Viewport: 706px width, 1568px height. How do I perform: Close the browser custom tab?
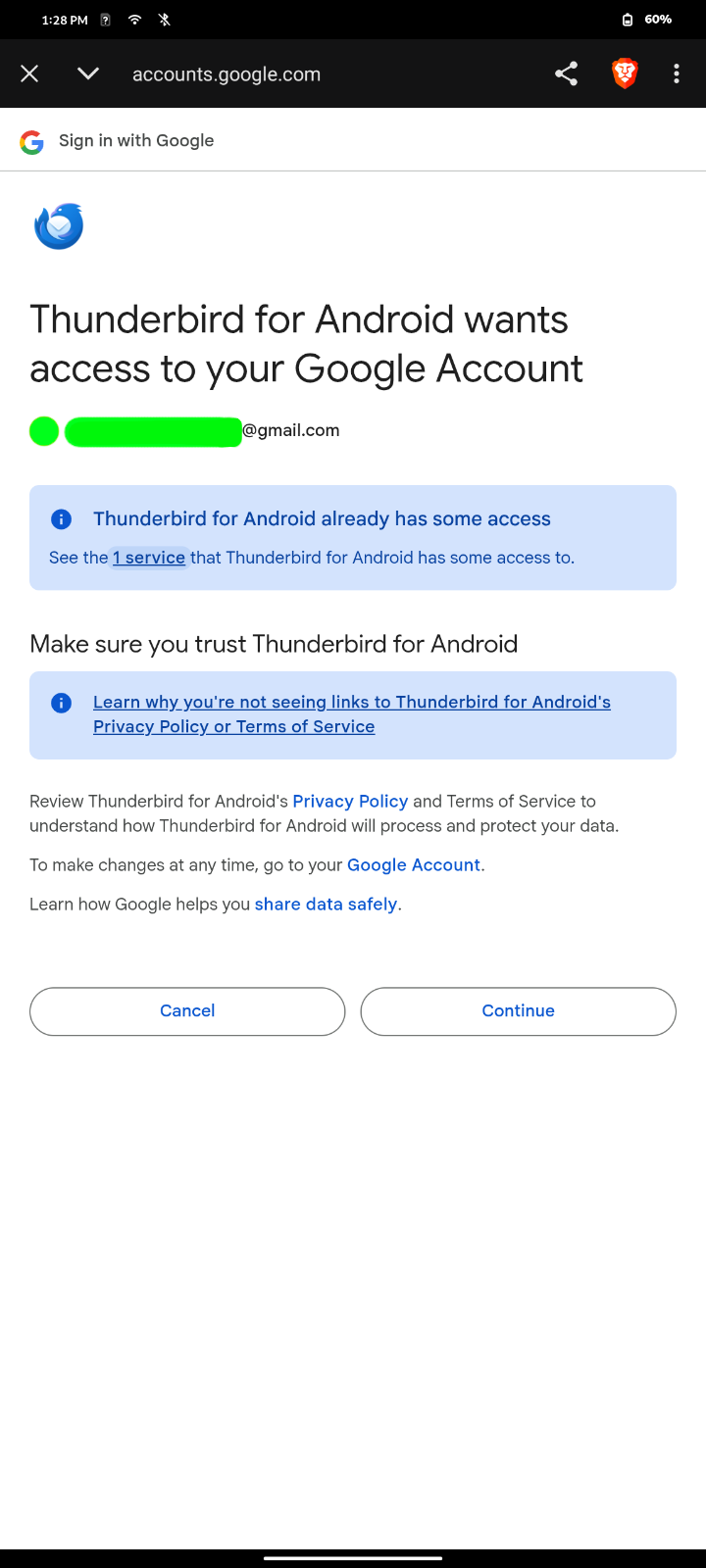click(x=29, y=73)
